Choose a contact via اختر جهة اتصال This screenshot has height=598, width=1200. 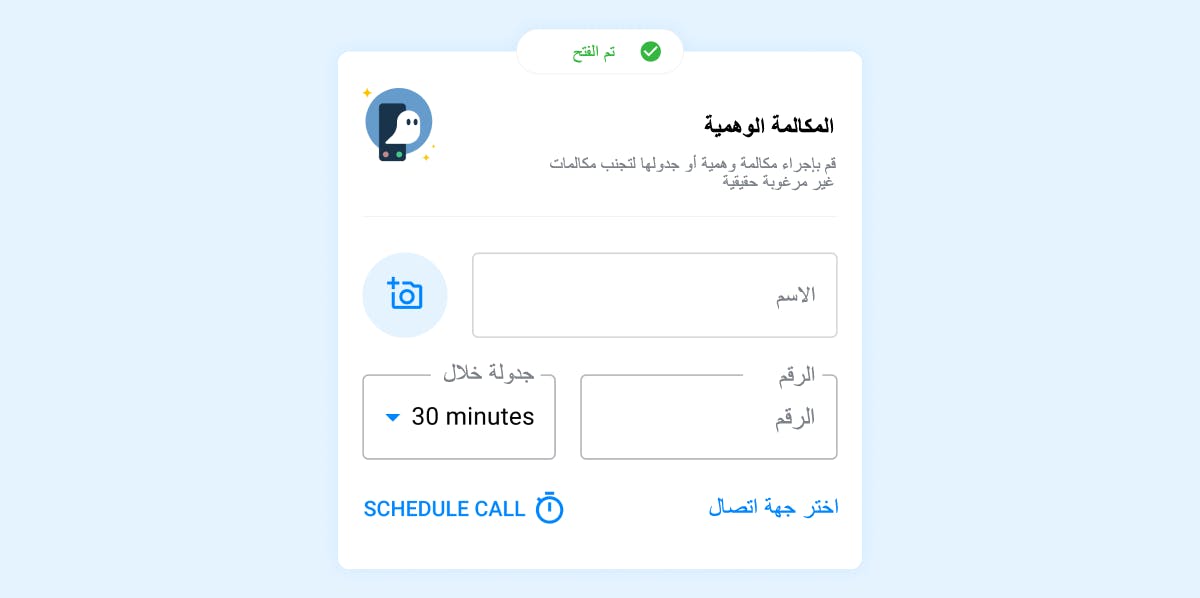pos(773,507)
